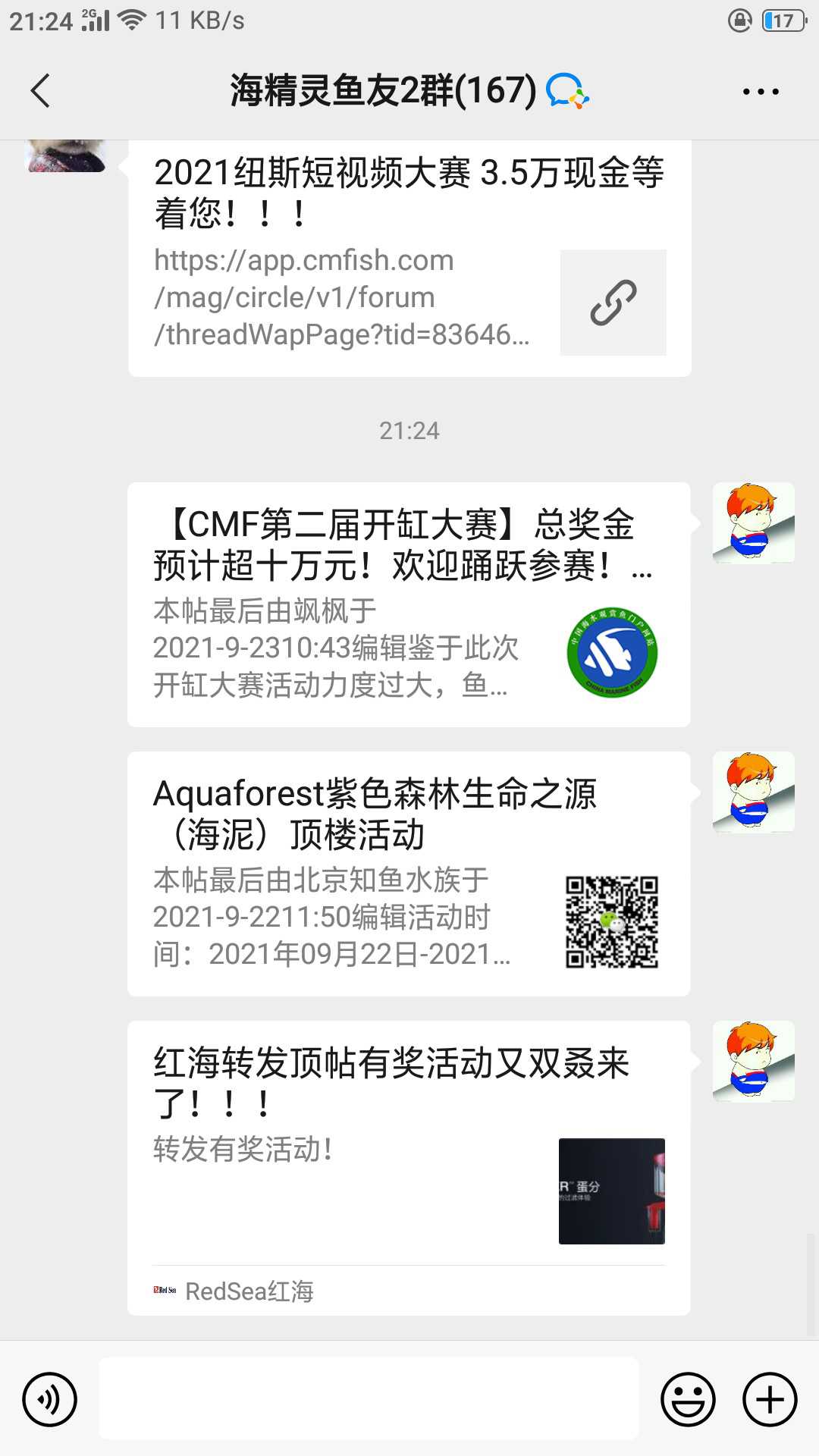The height and width of the screenshot is (1456, 819).
Task: Switch to voice message input
Action: tap(50, 1399)
